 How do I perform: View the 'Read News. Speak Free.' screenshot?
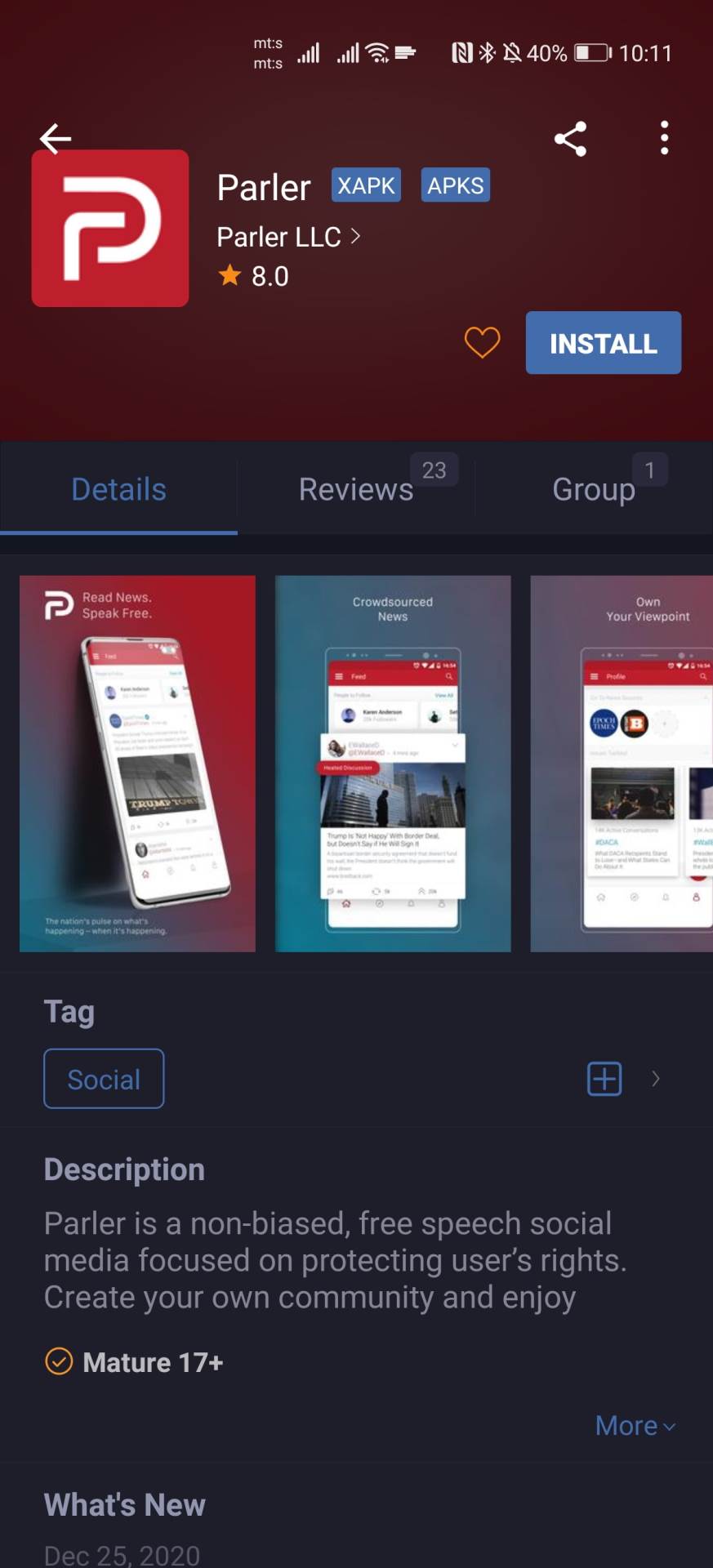[137, 764]
